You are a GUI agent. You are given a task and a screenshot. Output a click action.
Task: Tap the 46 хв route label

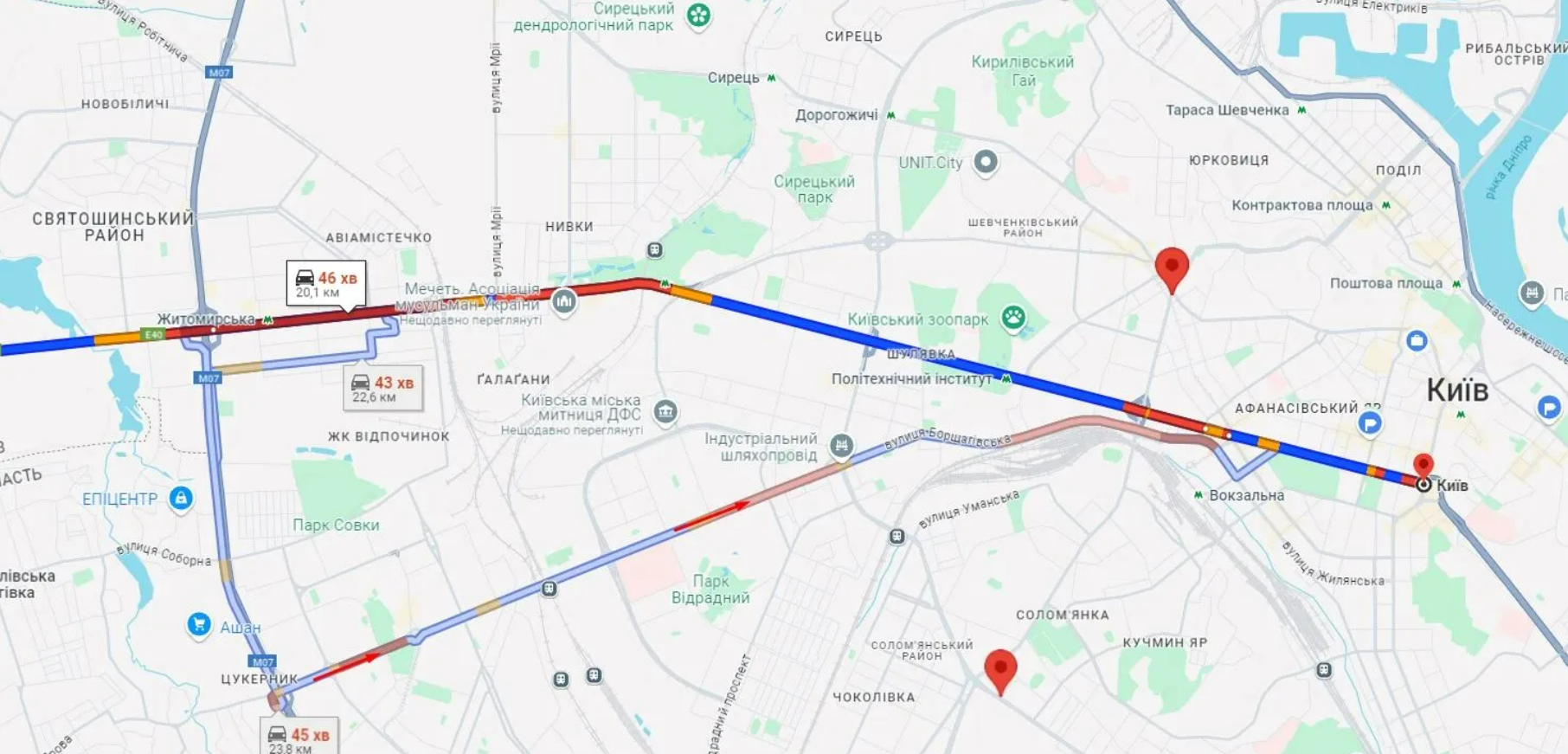coord(326,284)
